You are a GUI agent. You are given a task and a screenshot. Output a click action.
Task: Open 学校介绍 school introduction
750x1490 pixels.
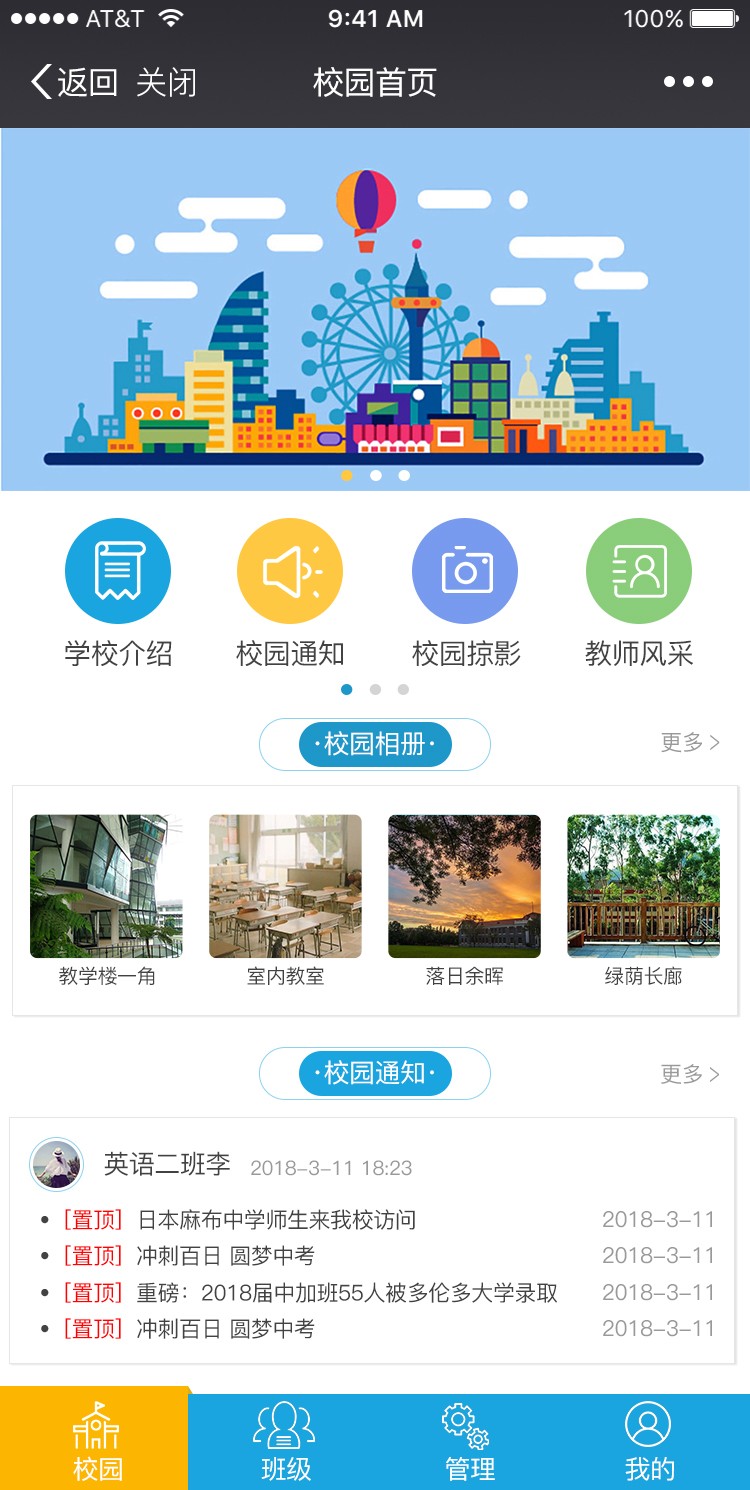(118, 593)
